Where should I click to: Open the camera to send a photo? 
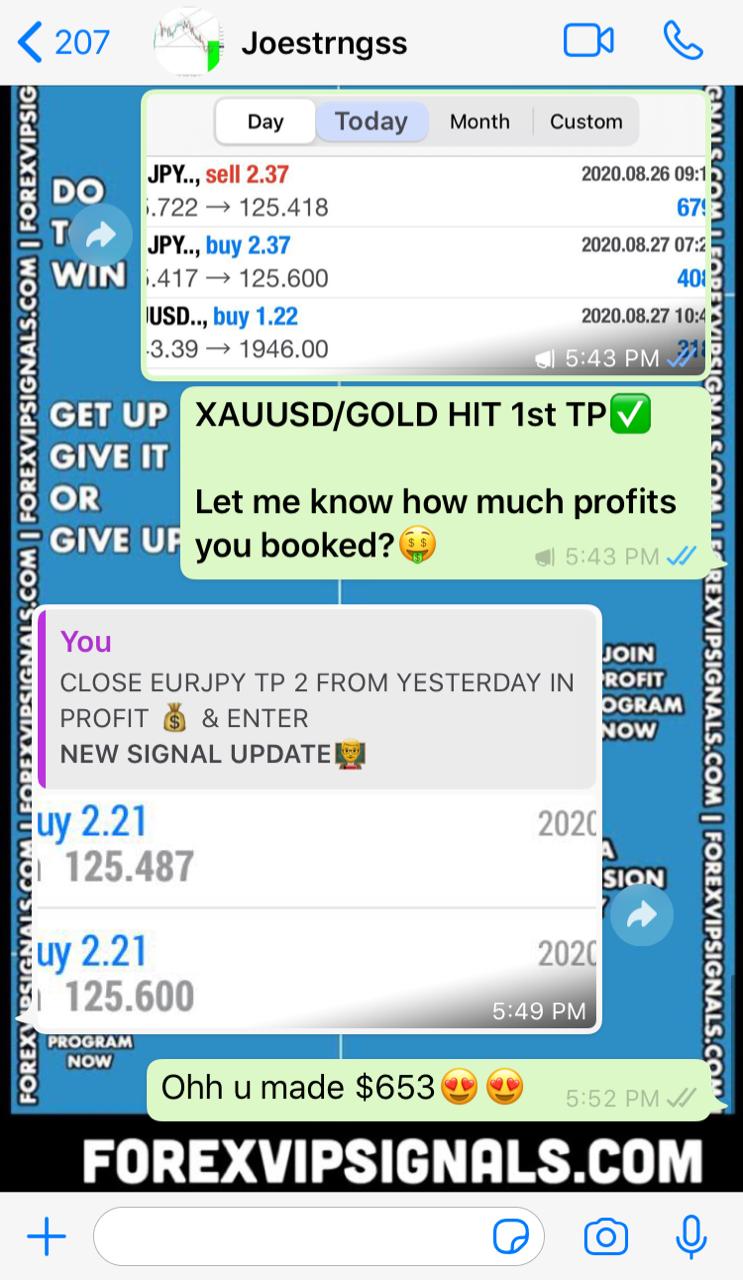606,1237
